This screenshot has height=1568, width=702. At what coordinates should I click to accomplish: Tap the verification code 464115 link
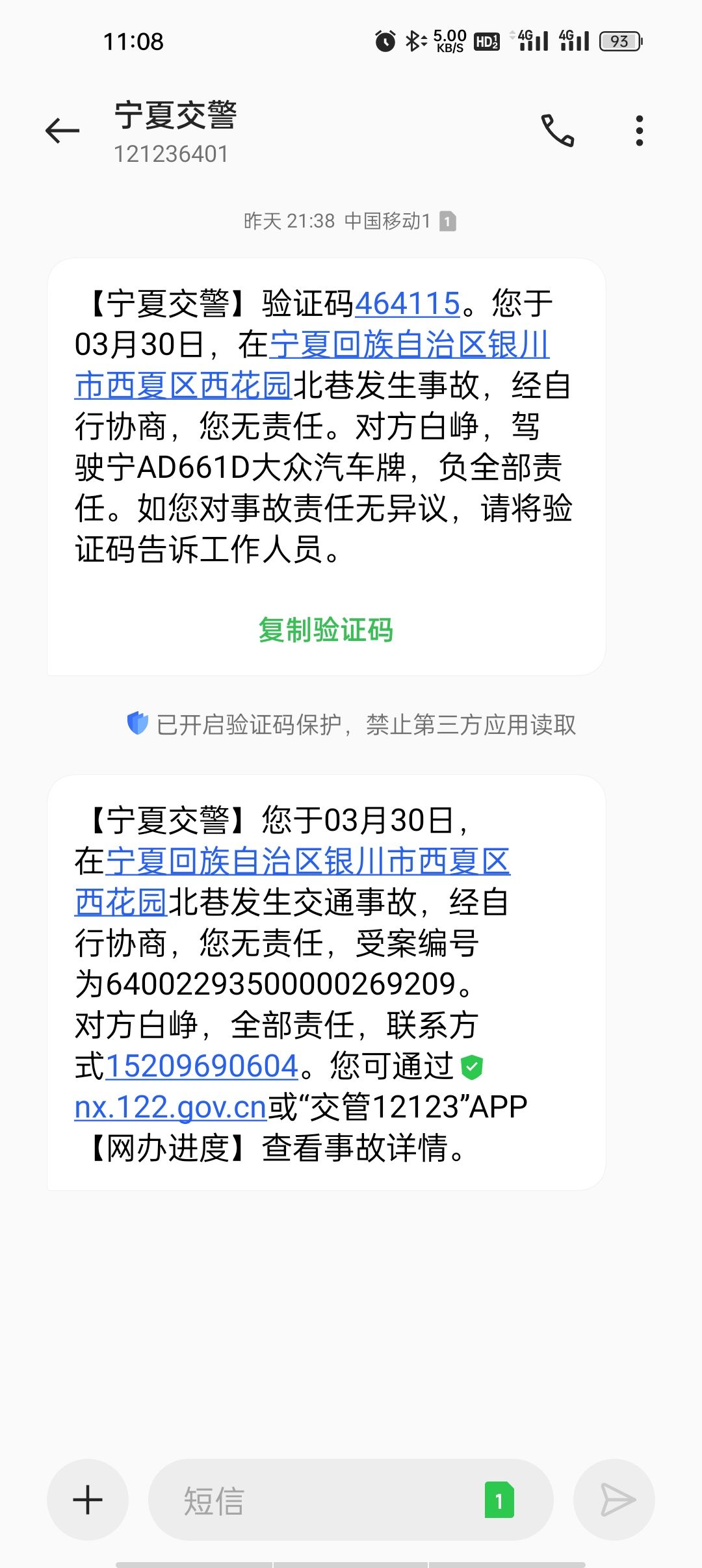[408, 304]
